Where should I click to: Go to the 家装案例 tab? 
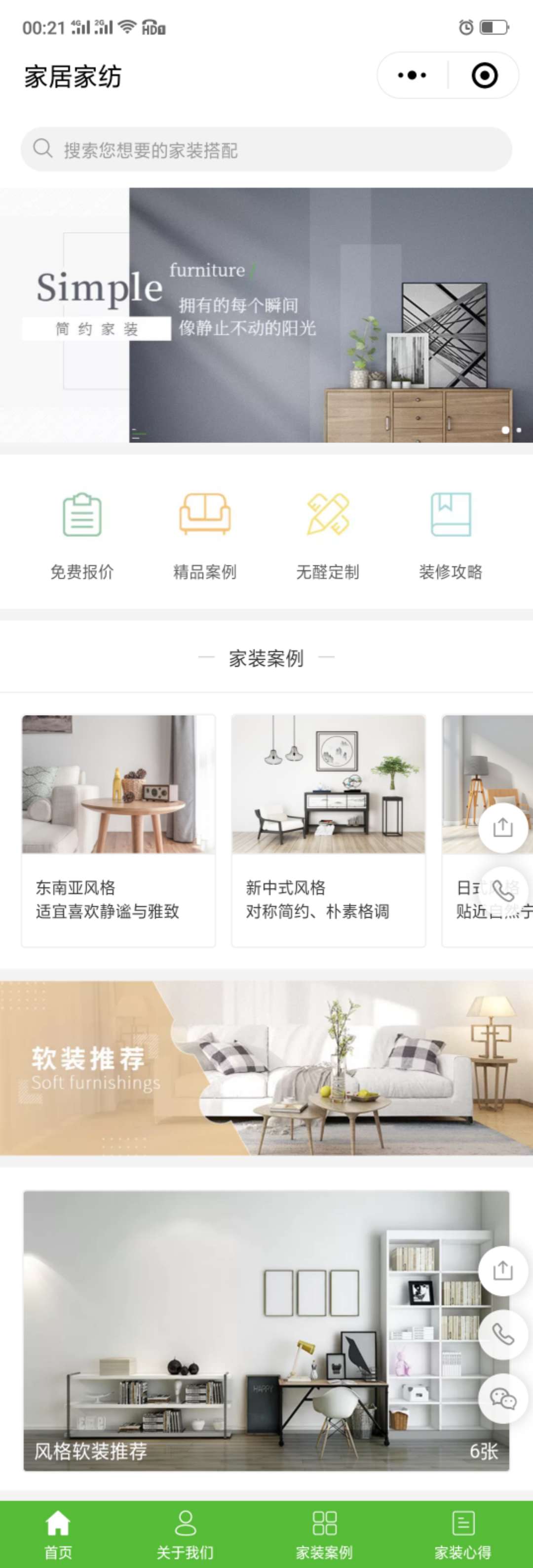point(324,1534)
